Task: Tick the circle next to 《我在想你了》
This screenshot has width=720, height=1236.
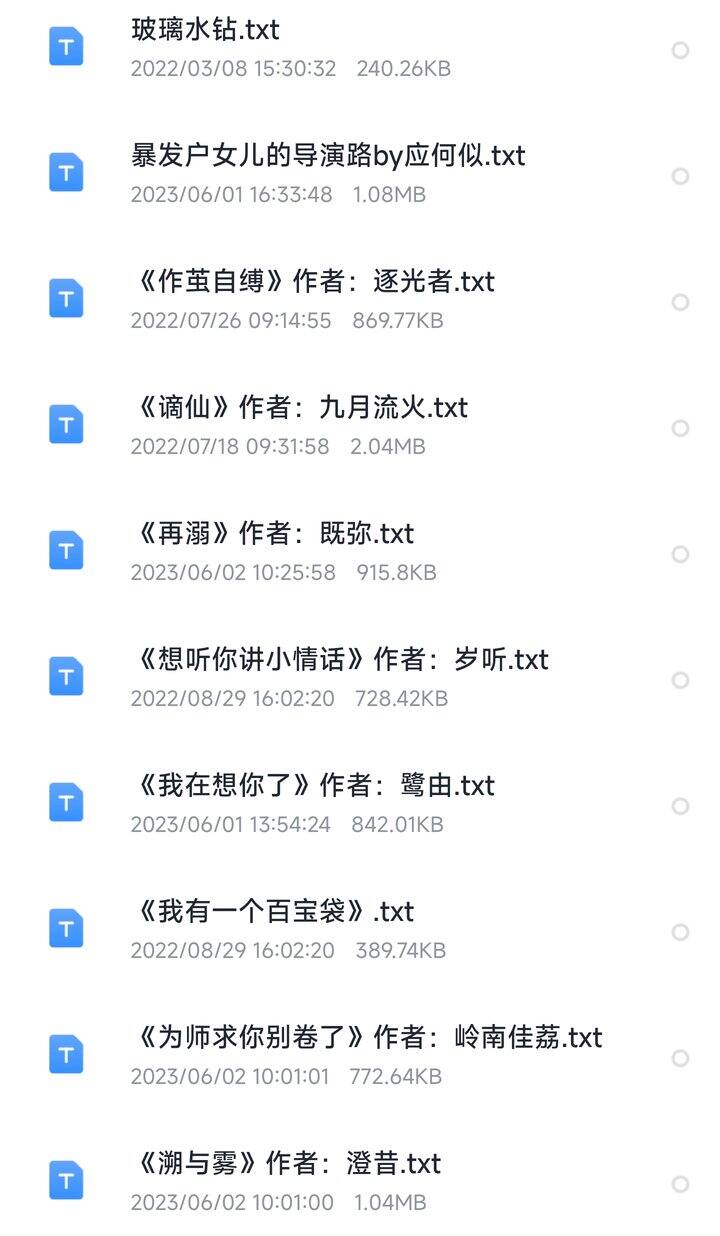Action: (681, 806)
